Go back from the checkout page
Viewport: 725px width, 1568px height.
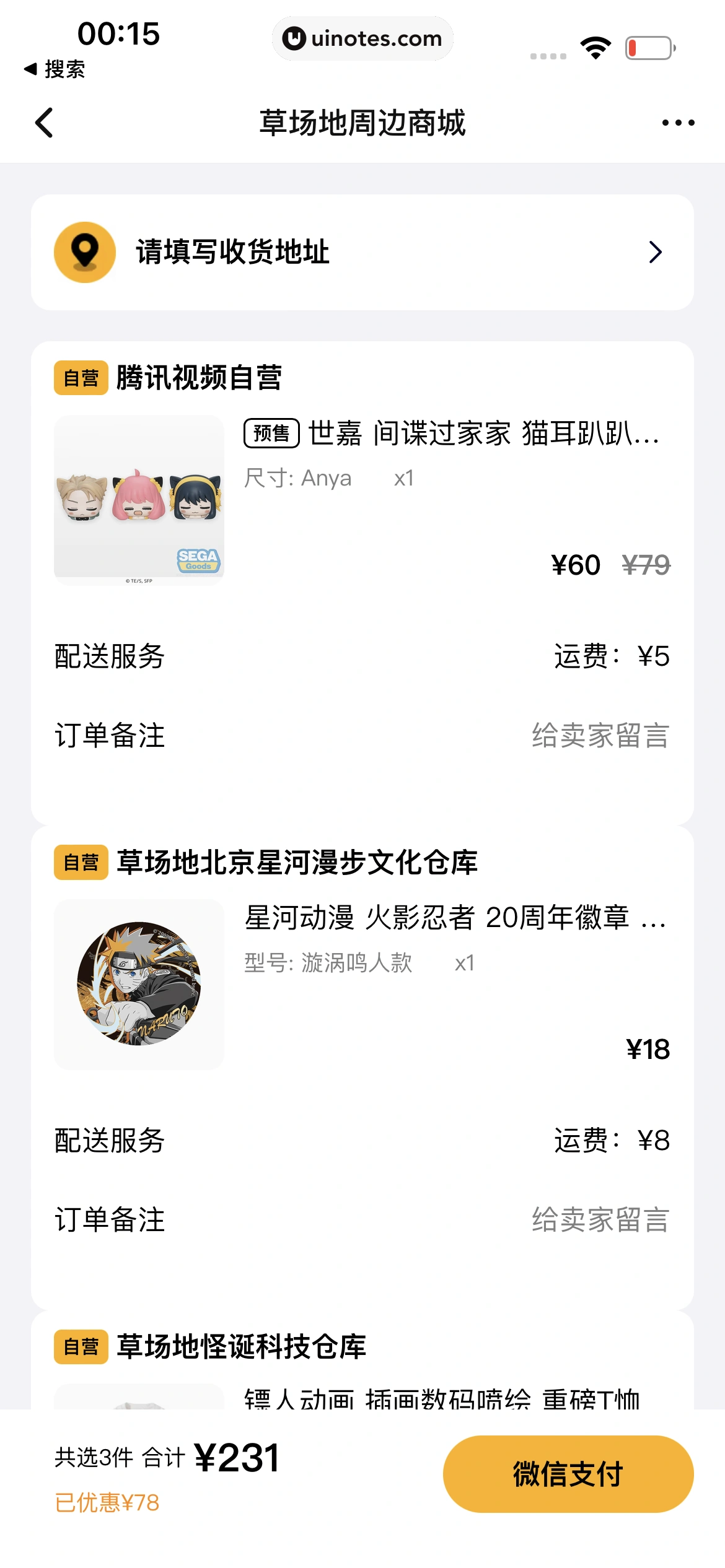coord(45,123)
